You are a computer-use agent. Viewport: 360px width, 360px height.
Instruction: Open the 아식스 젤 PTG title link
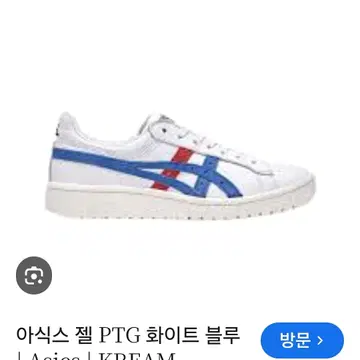[x=128, y=345]
